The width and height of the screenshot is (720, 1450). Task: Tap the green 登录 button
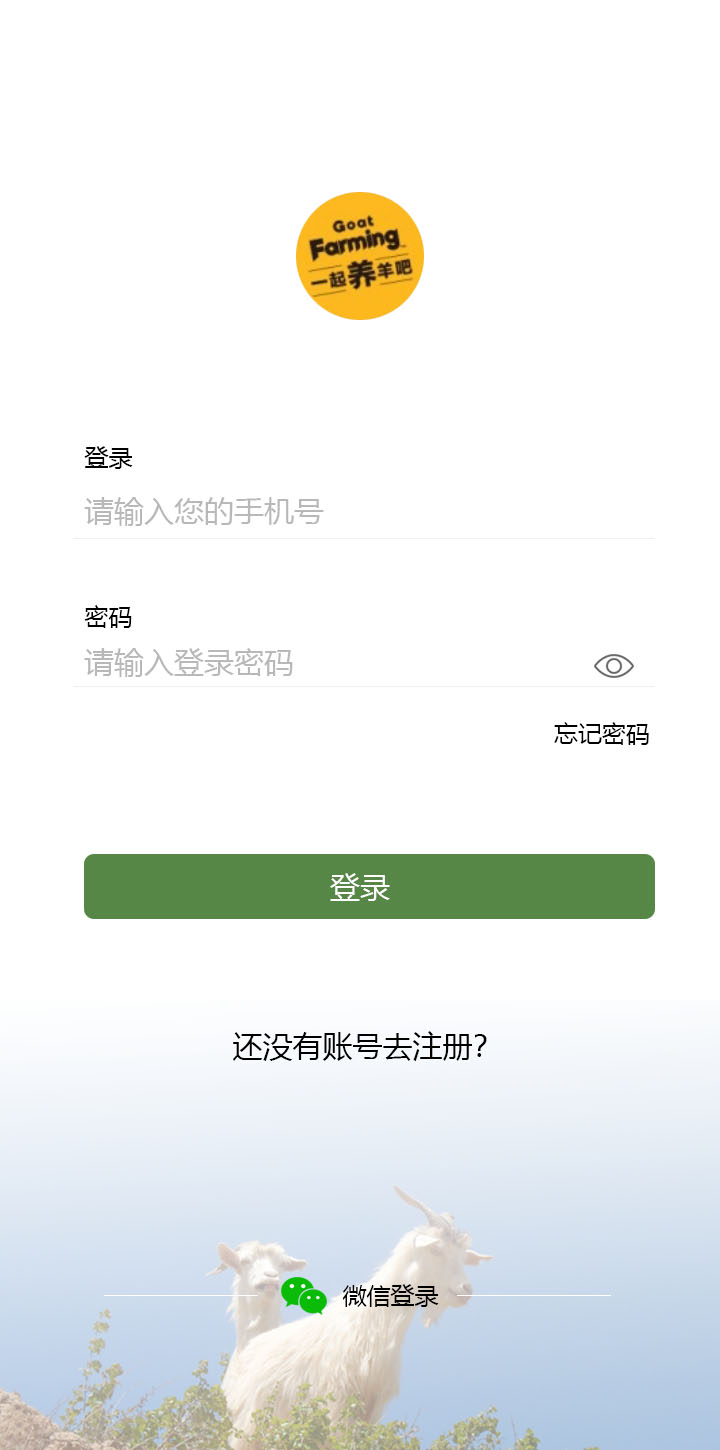(369, 887)
